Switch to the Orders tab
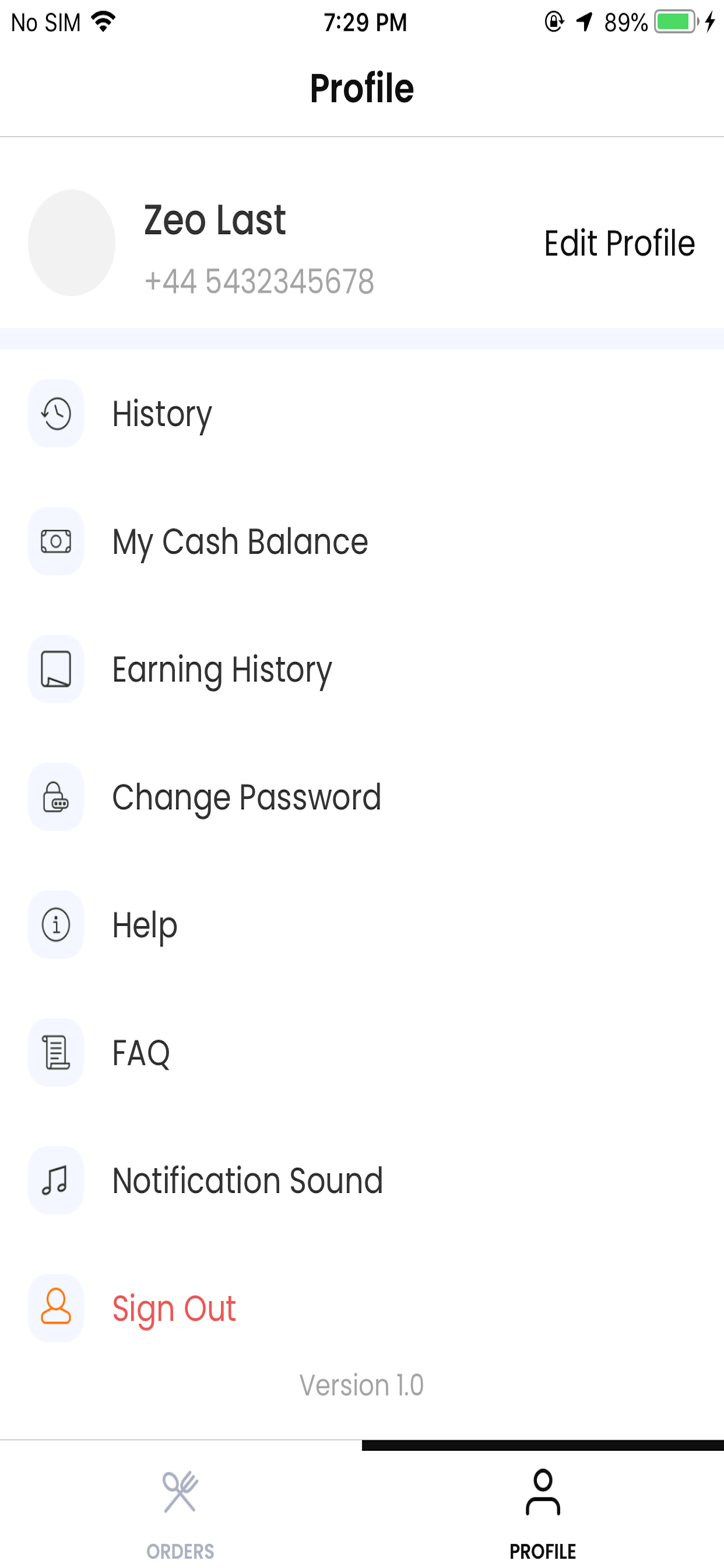This screenshot has height=1568, width=724. 181,1506
